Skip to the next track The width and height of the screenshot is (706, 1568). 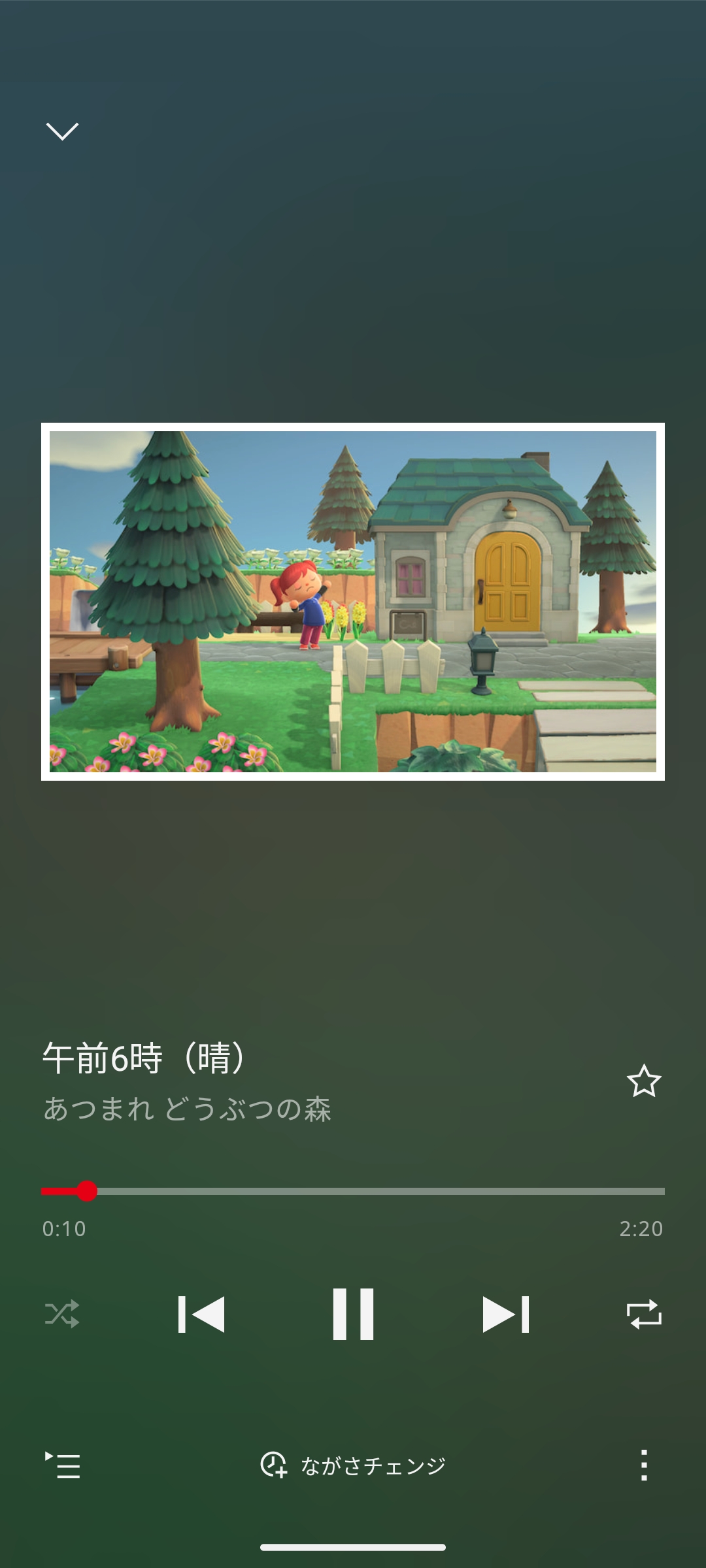505,1314
